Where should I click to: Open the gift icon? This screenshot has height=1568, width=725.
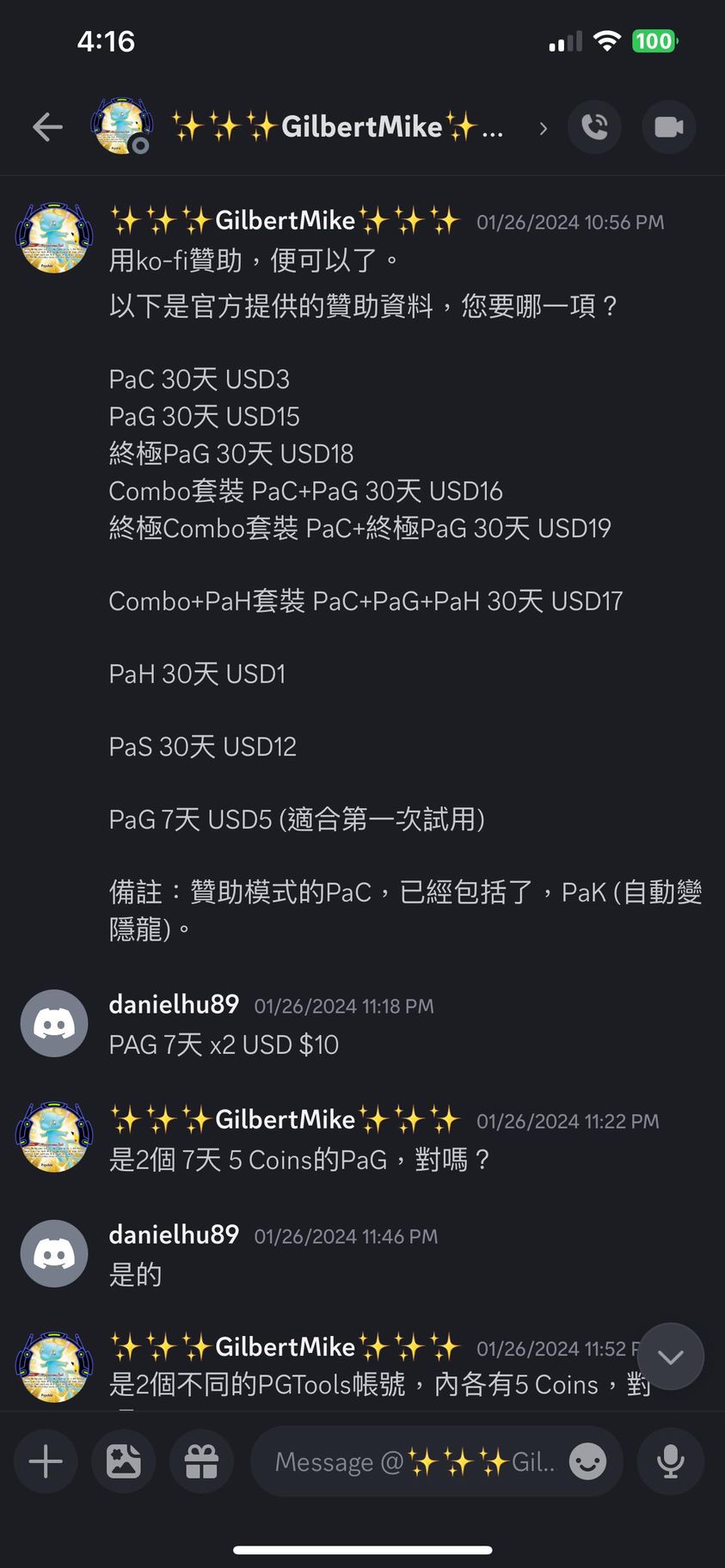[x=201, y=1461]
